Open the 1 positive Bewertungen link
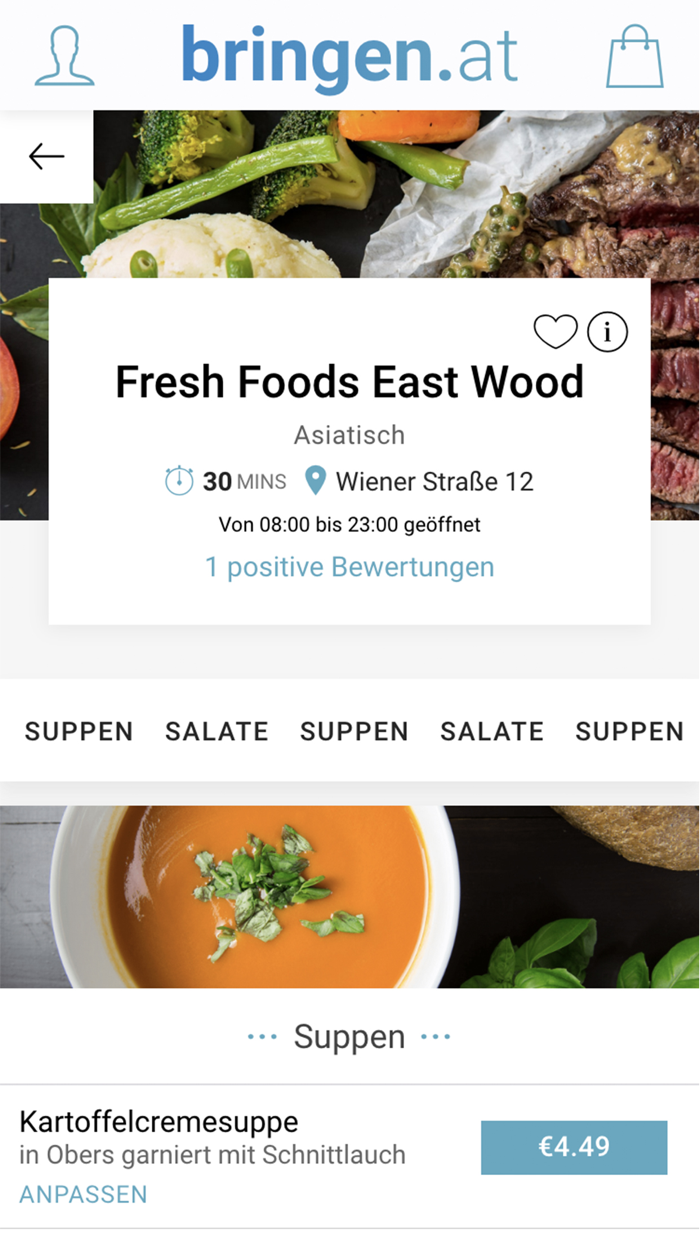700x1244 pixels. (x=350, y=567)
